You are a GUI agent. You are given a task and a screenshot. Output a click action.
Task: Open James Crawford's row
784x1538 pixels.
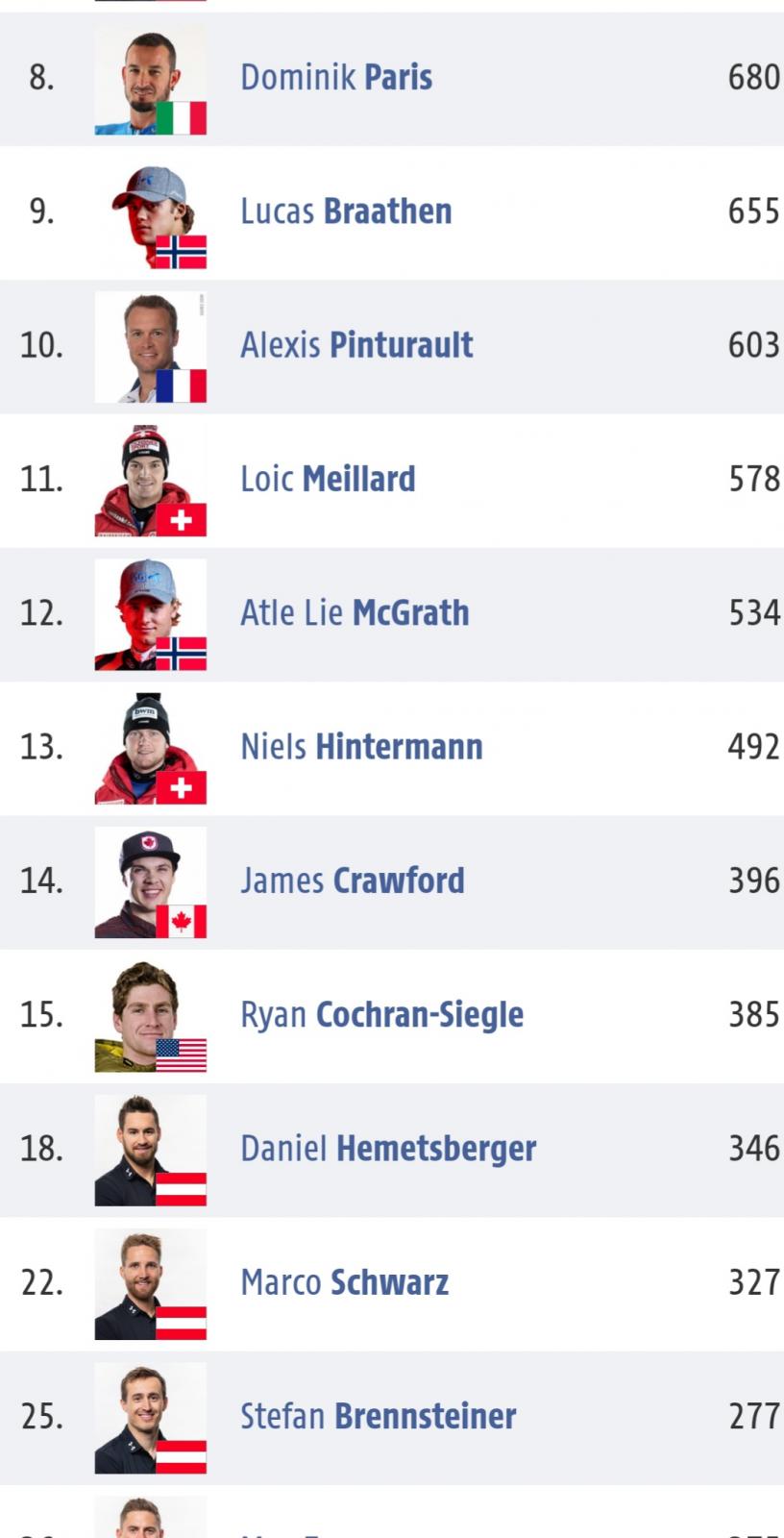392,882
